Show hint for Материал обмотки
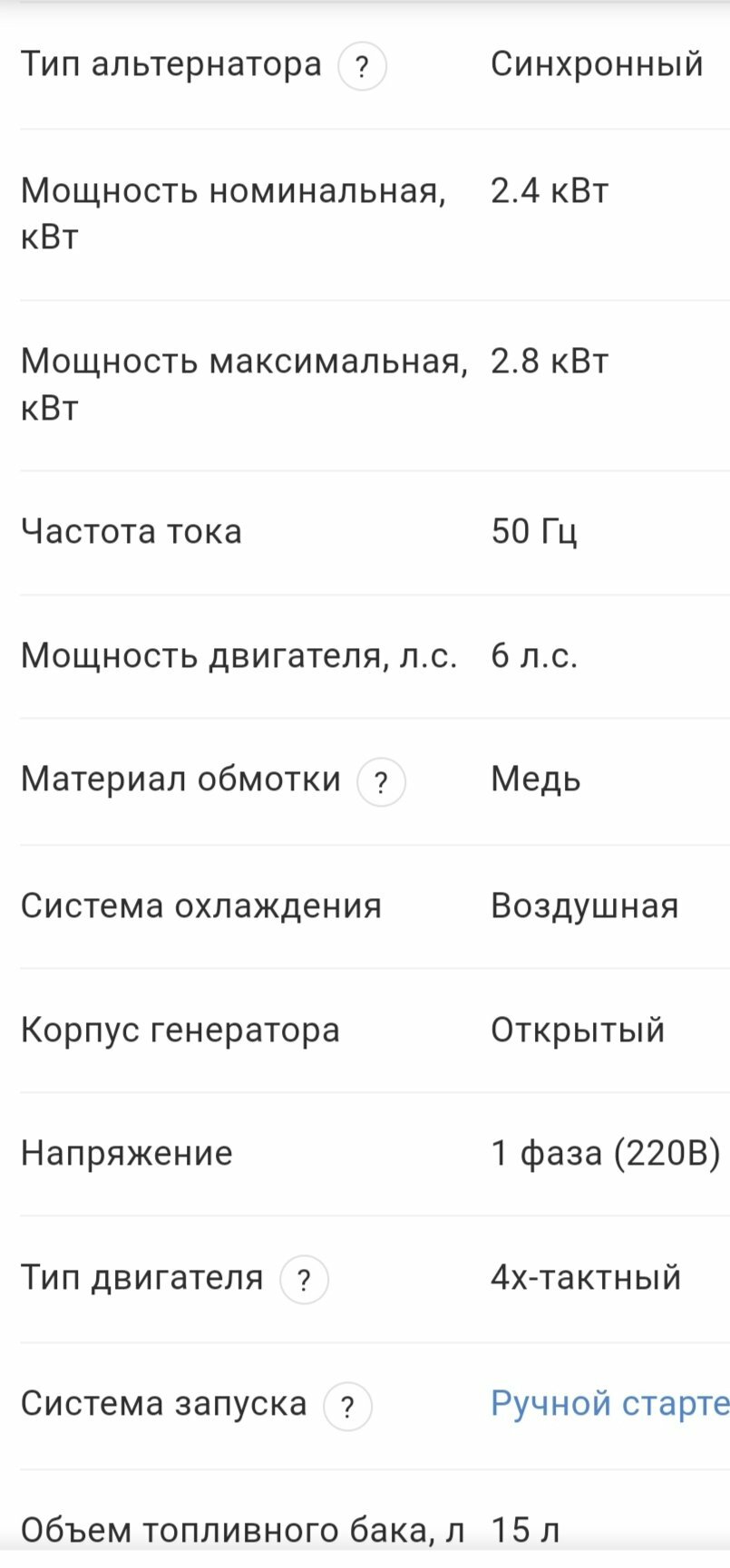 (381, 782)
